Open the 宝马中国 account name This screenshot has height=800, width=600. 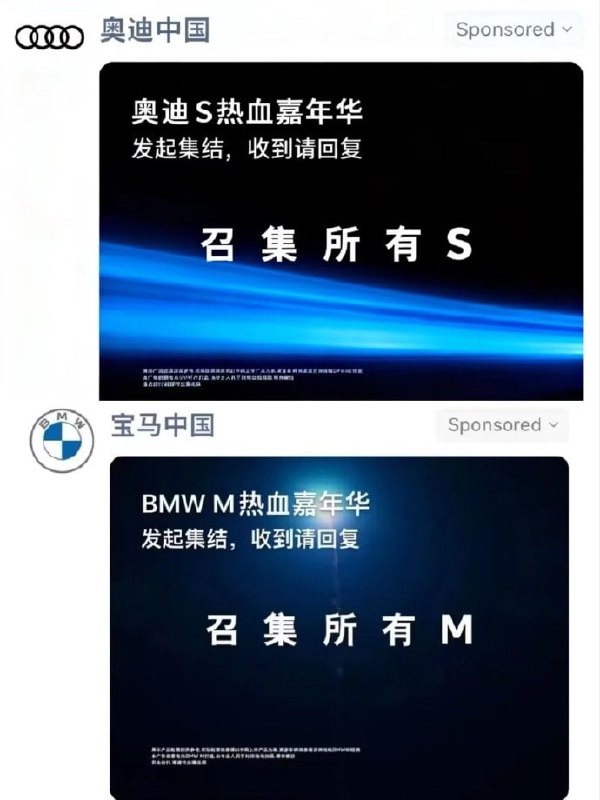coord(162,425)
